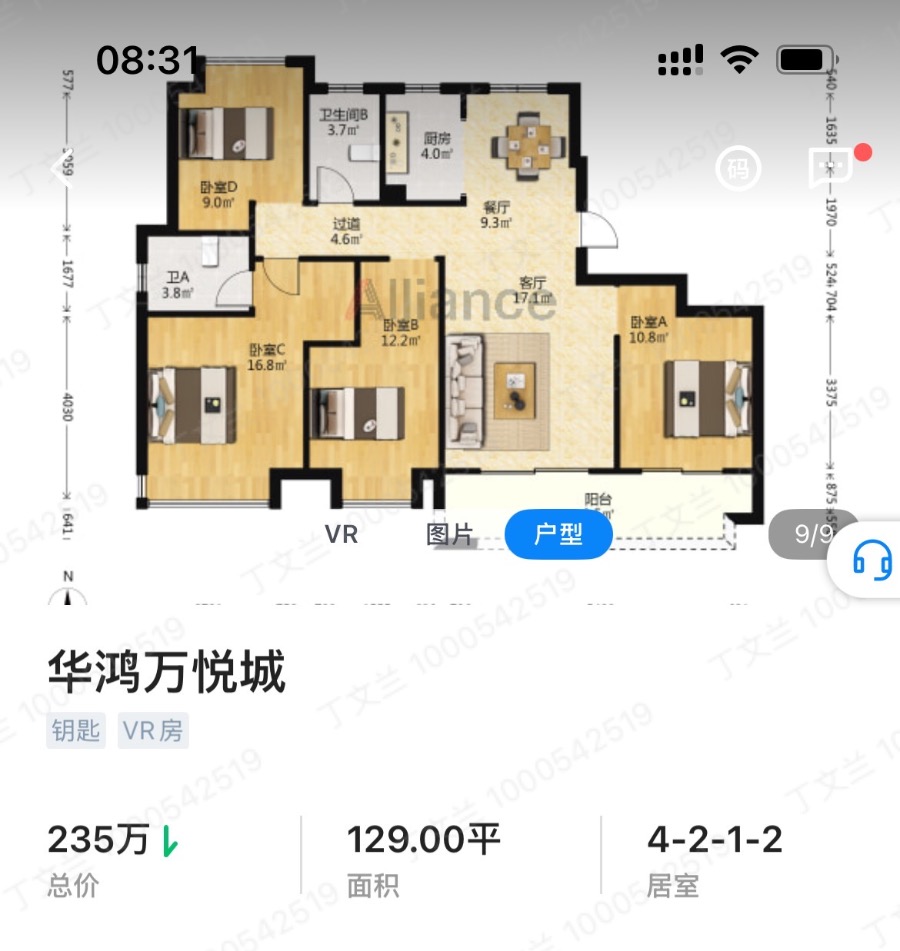Open messages via the chat bubble icon
The height and width of the screenshot is (951, 900).
830,169
